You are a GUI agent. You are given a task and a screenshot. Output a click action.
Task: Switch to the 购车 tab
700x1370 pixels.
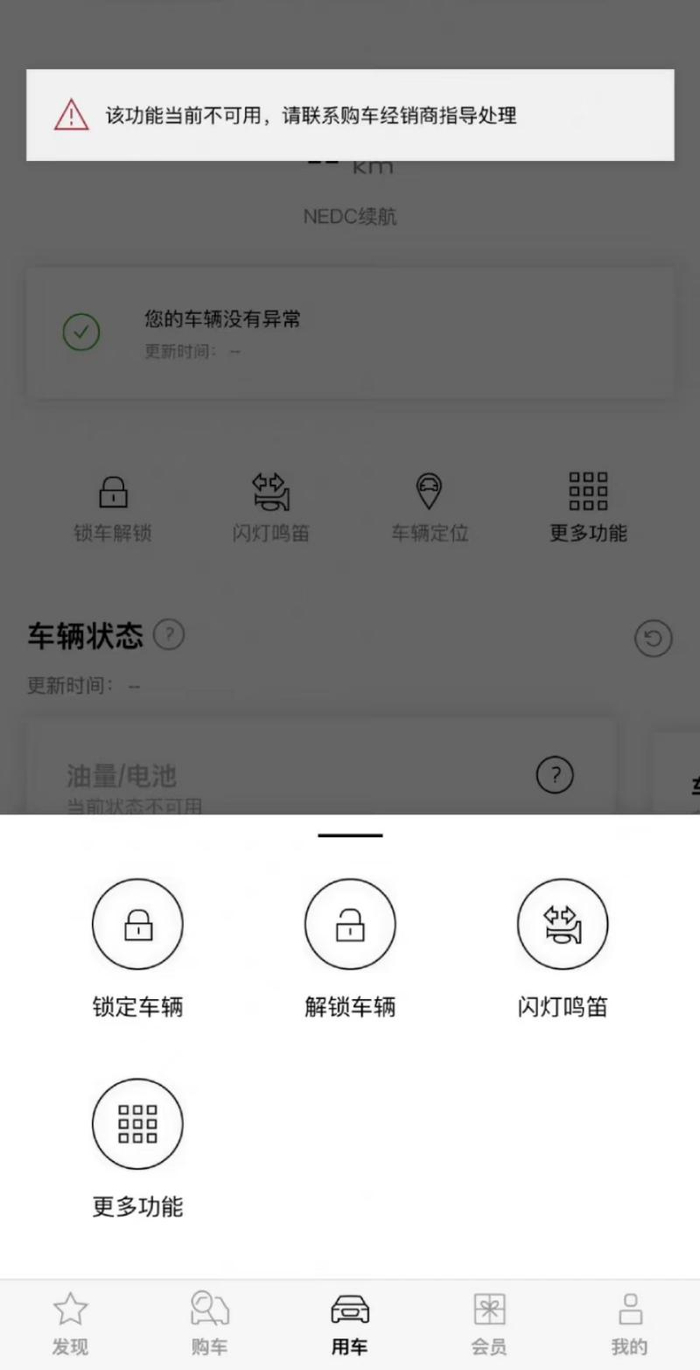pyautogui.click(x=210, y=1324)
